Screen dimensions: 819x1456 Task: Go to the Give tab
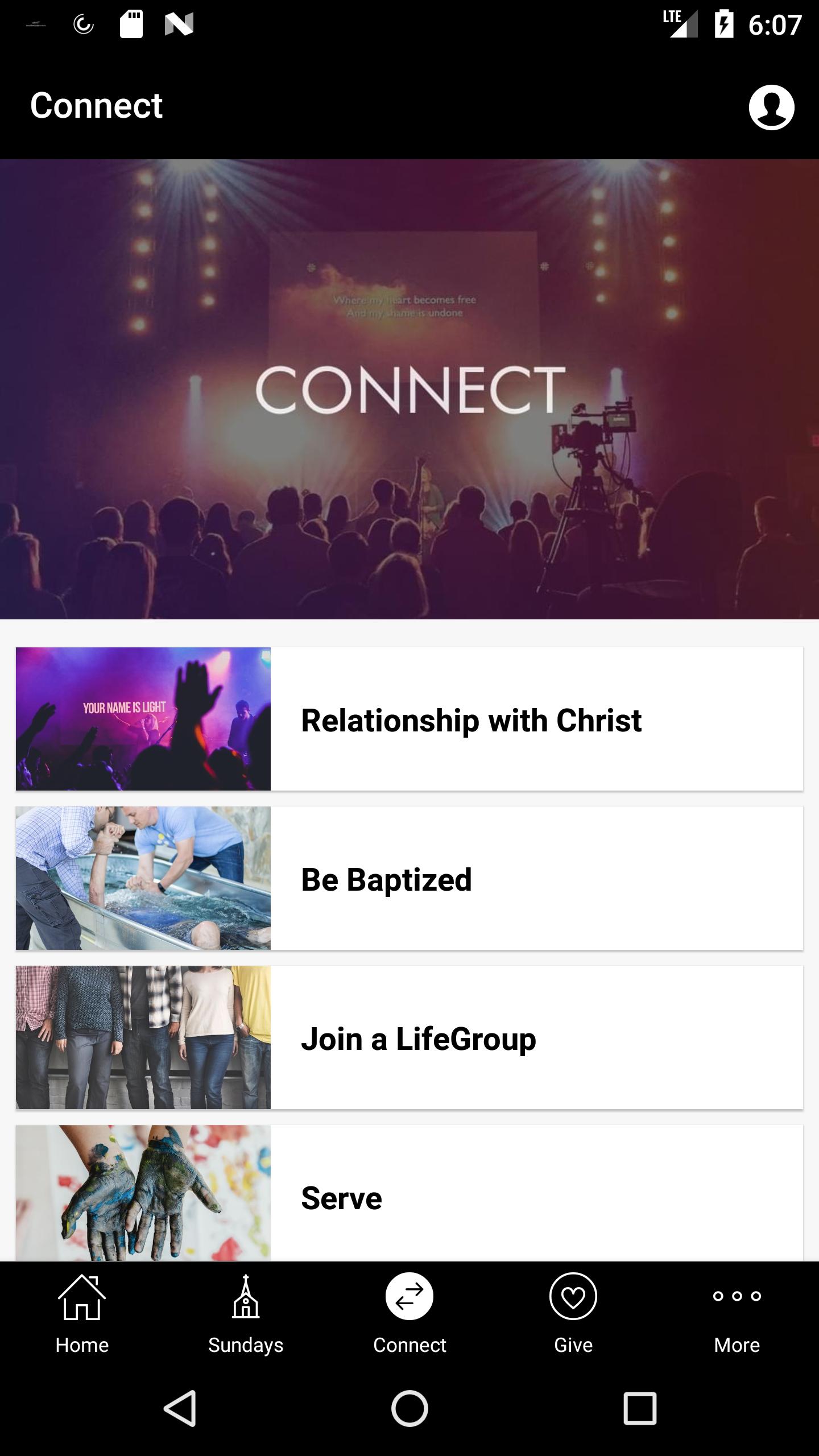(x=573, y=1314)
